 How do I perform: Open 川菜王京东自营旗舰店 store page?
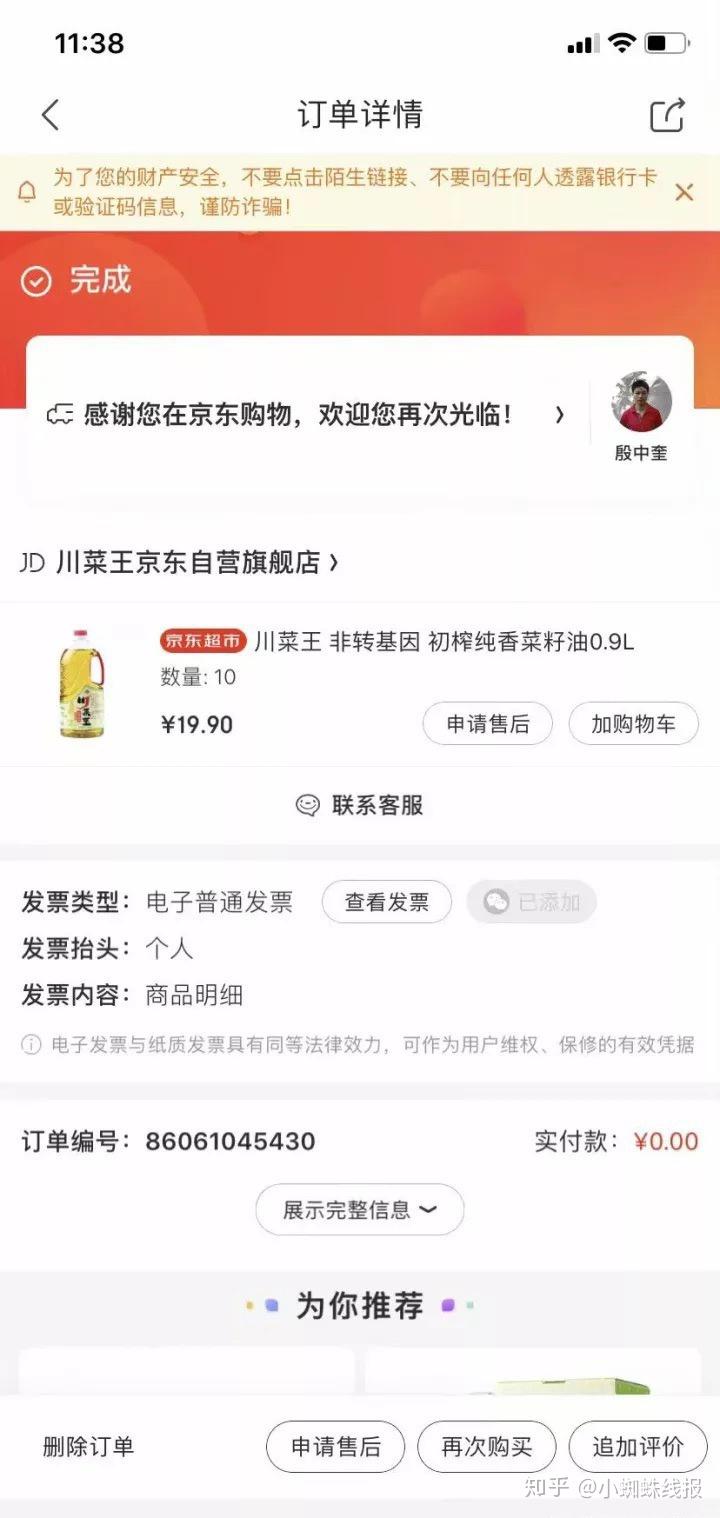(190, 563)
